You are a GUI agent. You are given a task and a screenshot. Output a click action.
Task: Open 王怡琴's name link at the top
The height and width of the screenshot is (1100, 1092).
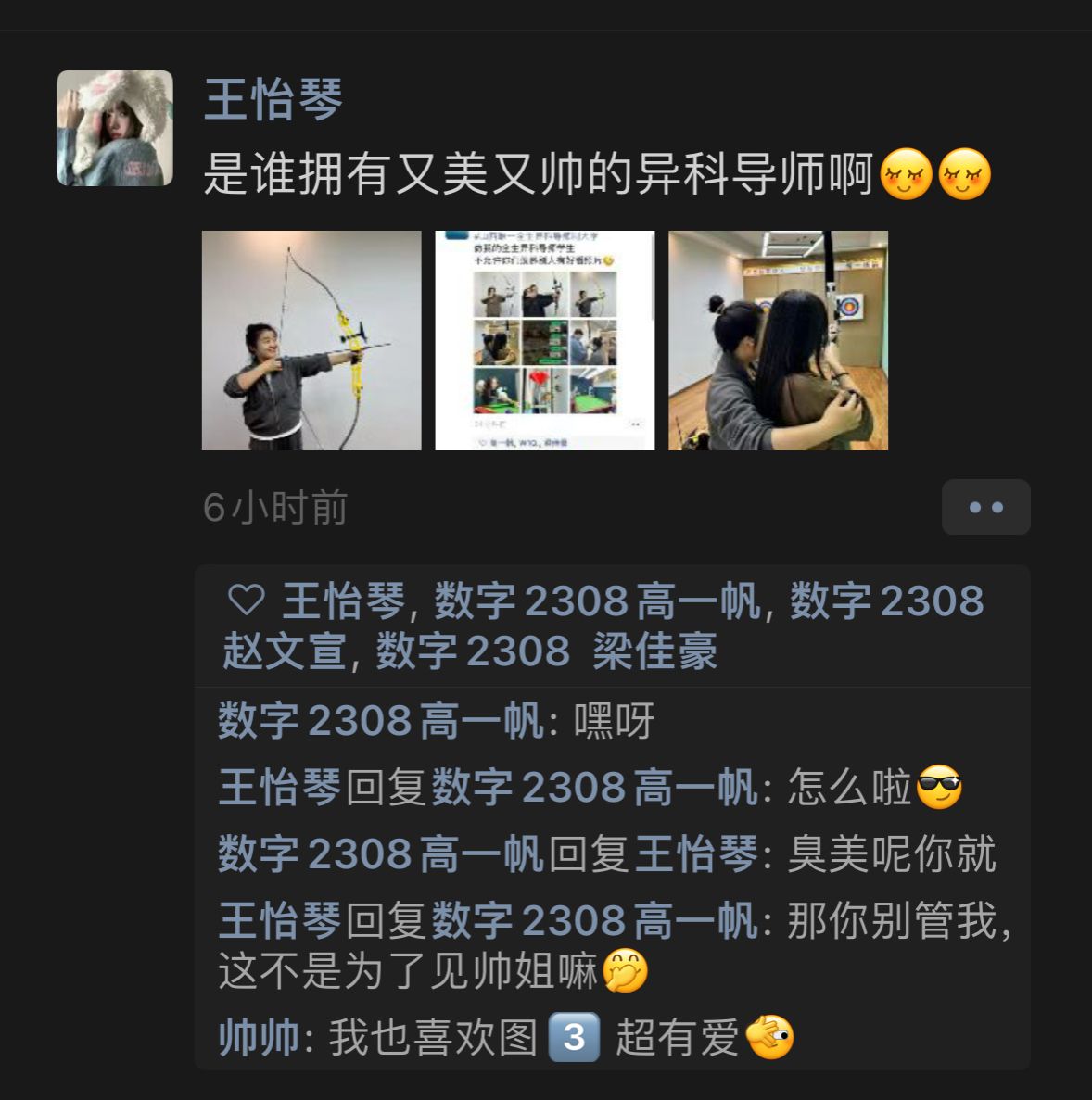tap(273, 100)
